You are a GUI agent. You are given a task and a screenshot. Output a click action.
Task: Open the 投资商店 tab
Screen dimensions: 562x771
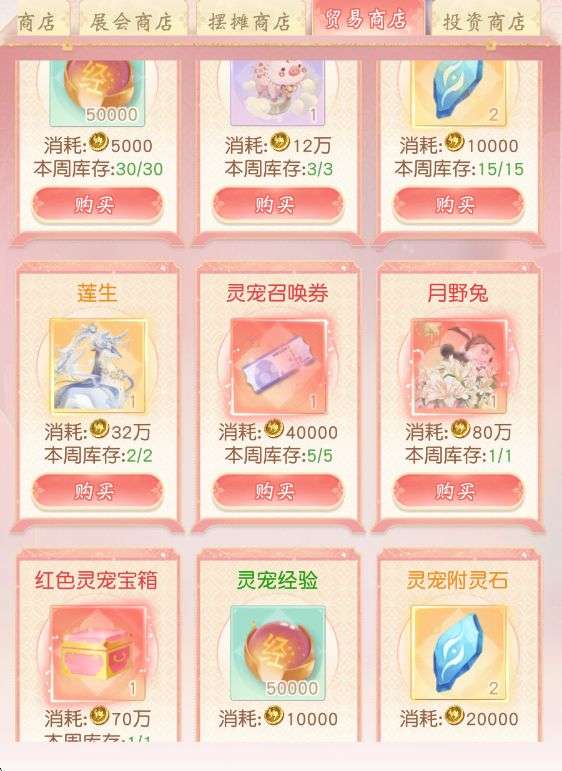click(485, 20)
